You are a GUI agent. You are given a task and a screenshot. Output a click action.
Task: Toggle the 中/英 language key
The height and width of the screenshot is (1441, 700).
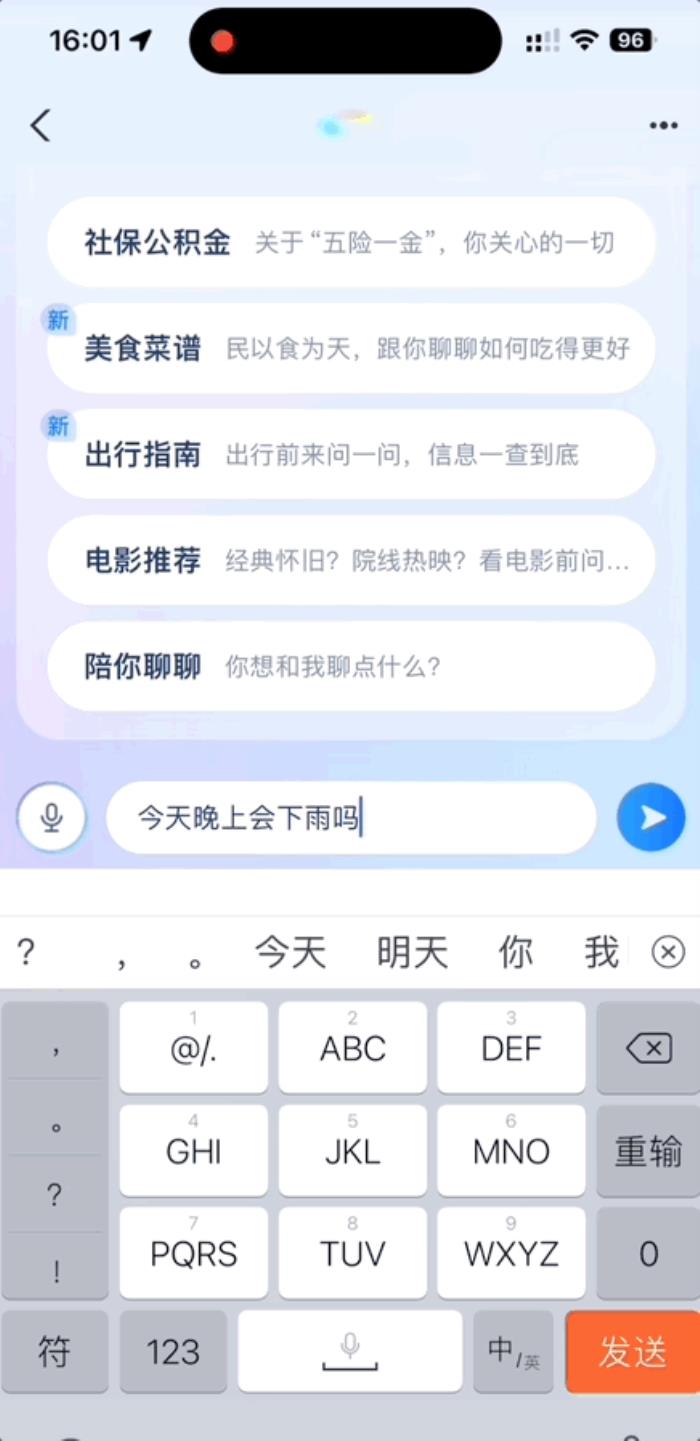[513, 1352]
